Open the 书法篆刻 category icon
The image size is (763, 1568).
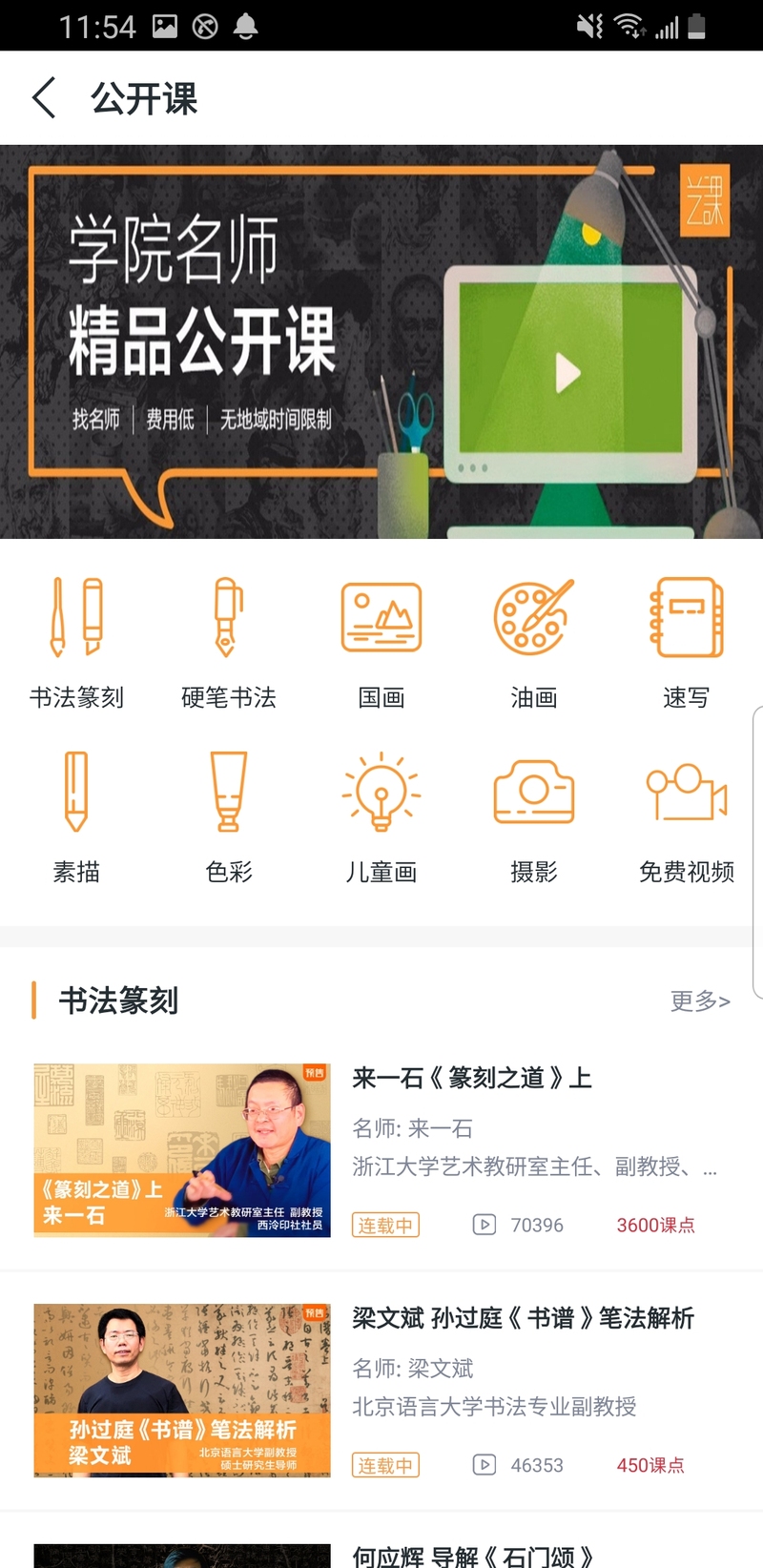[76, 643]
